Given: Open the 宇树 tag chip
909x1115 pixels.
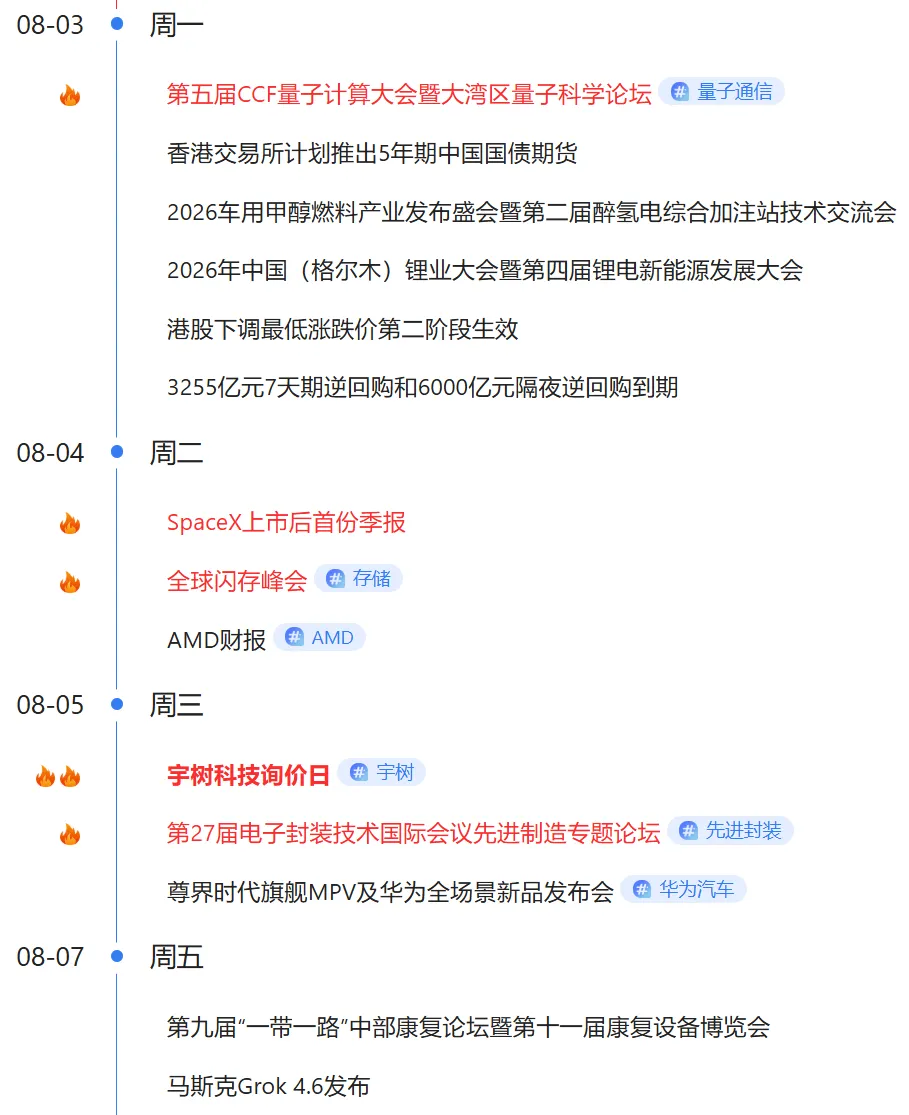Looking at the screenshot, I should (381, 772).
